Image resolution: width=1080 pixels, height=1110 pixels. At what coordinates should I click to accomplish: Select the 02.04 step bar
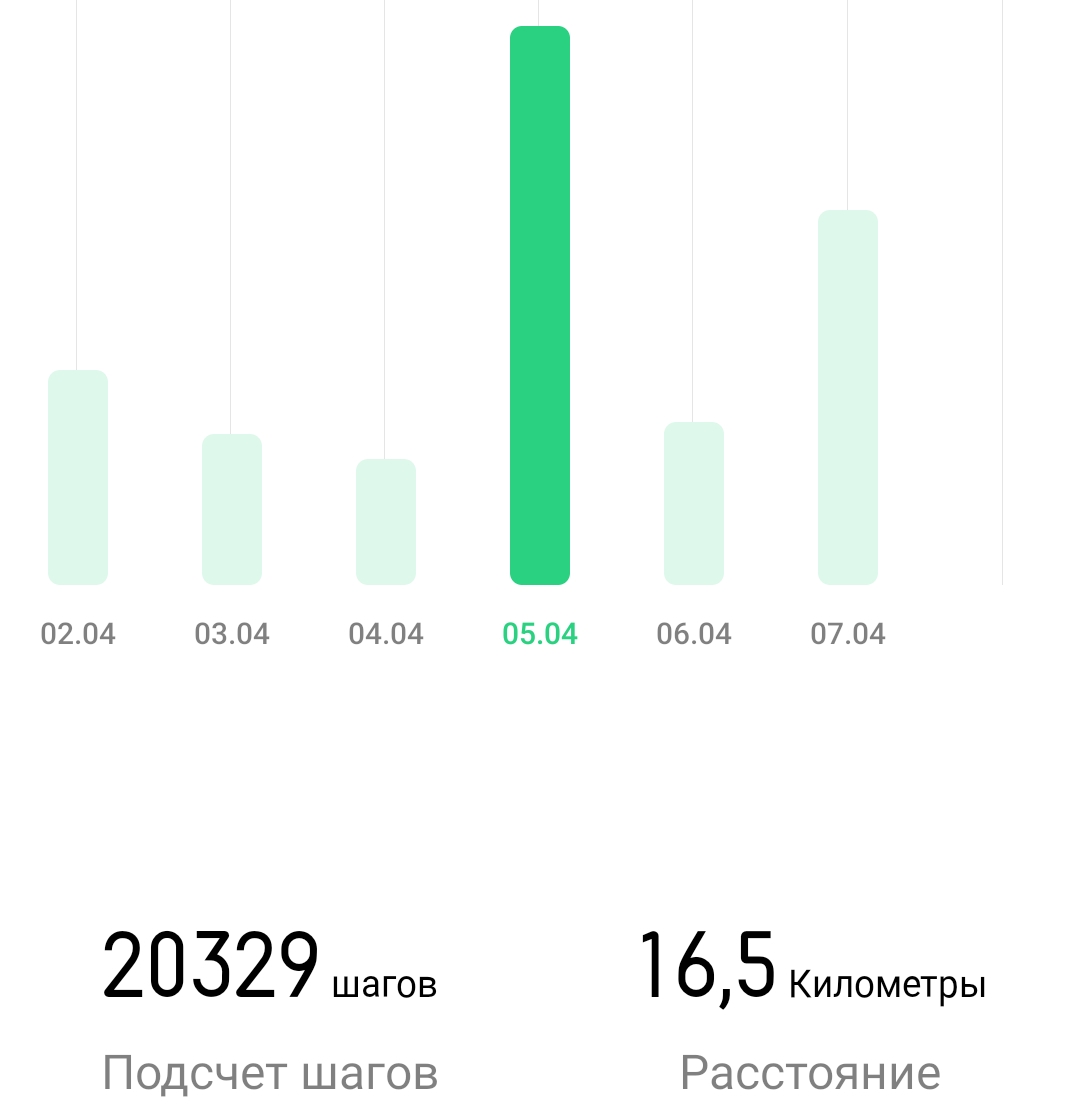(x=78, y=477)
